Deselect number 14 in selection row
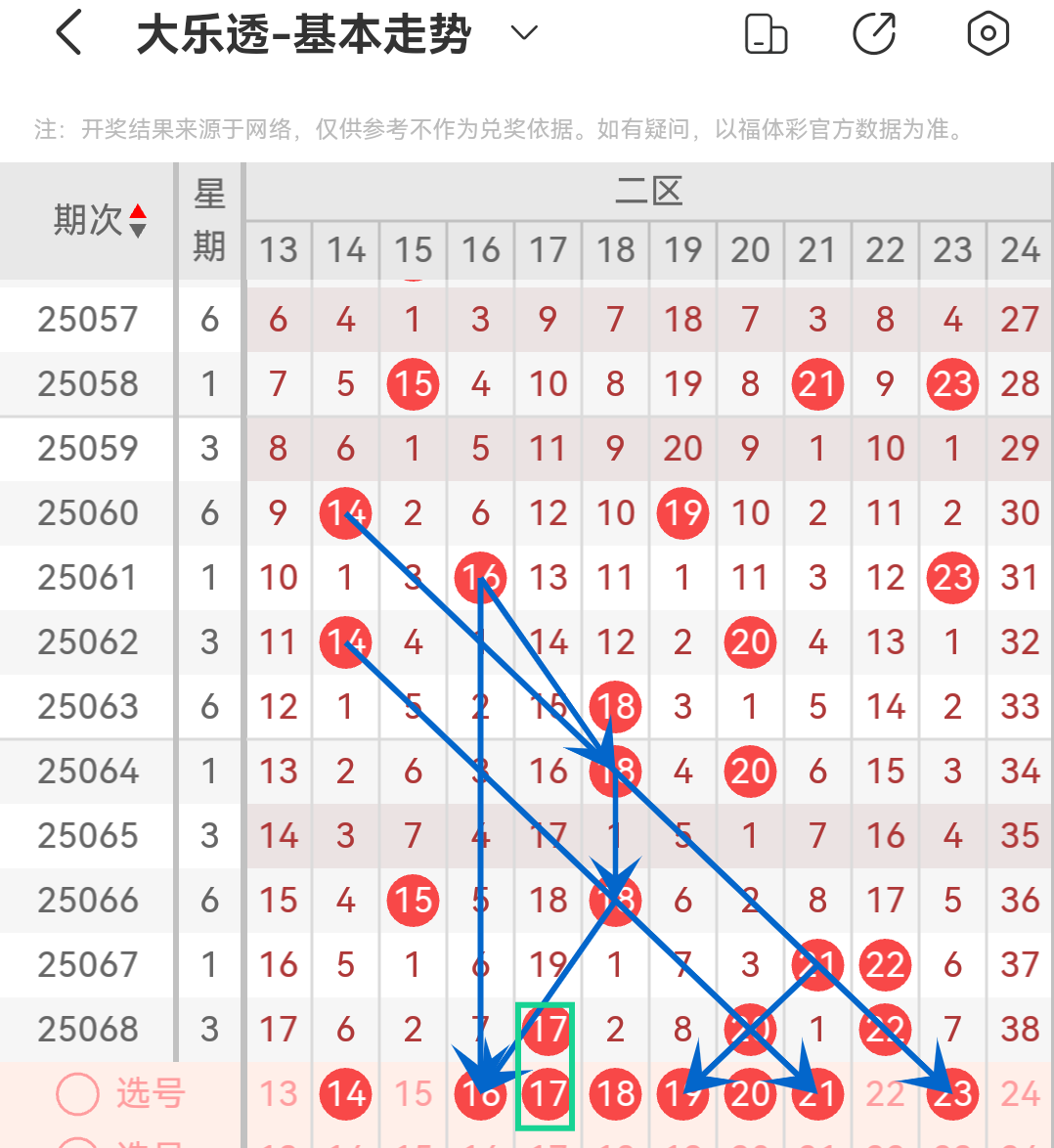The image size is (1054, 1148). point(345,1094)
